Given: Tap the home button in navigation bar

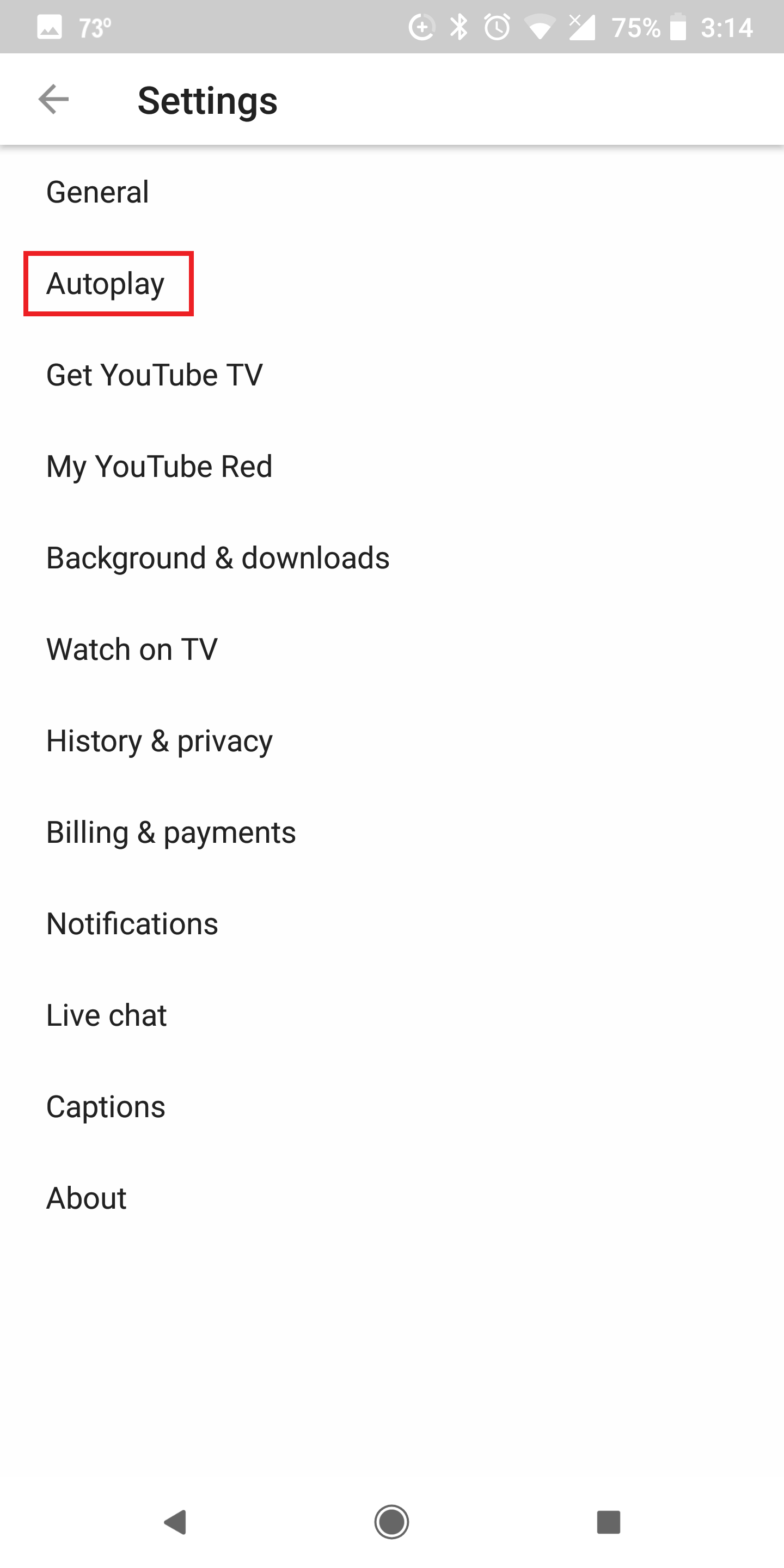Looking at the screenshot, I should click(x=392, y=1522).
